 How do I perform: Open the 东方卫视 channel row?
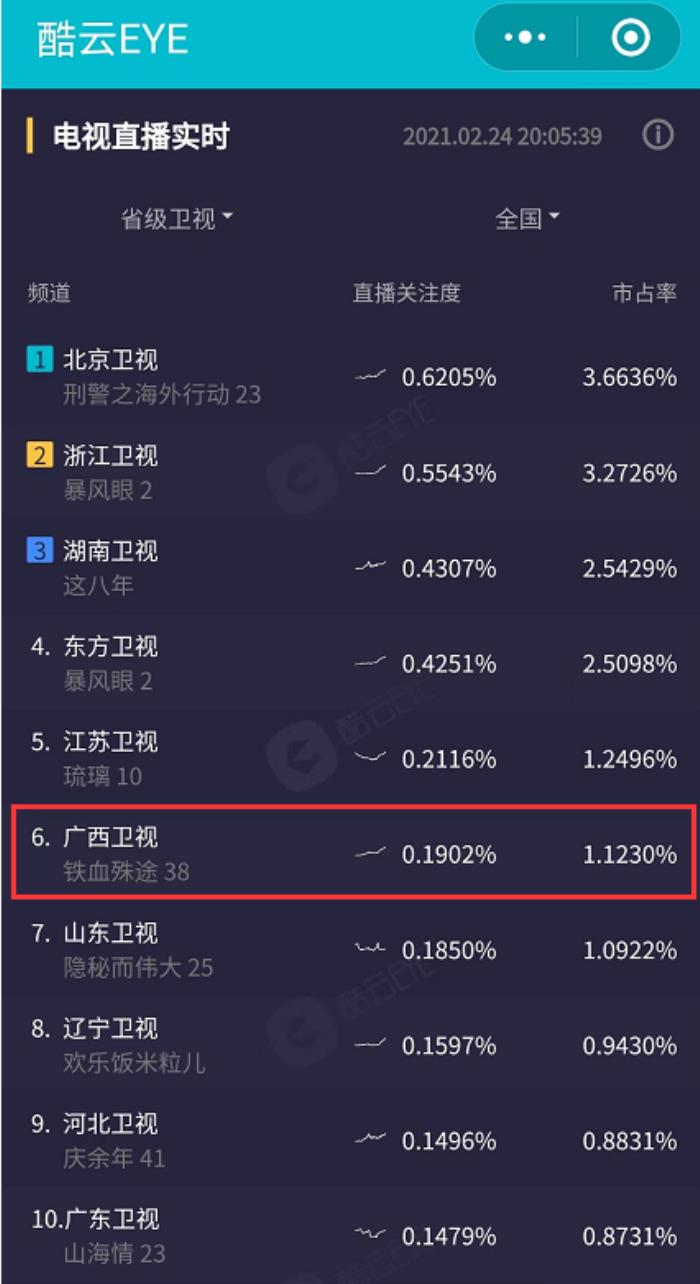(350, 663)
